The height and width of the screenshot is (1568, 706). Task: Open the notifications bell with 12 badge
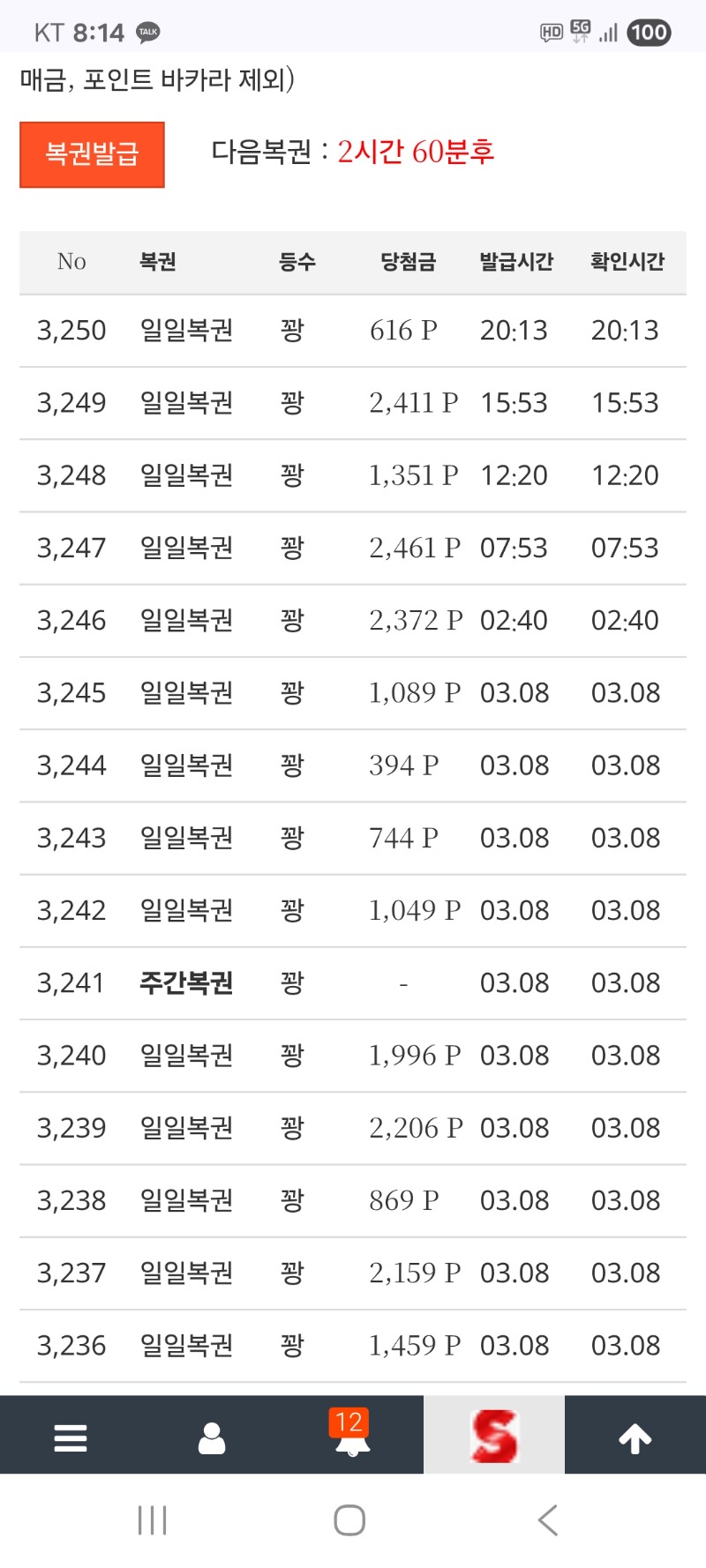coord(352,1436)
